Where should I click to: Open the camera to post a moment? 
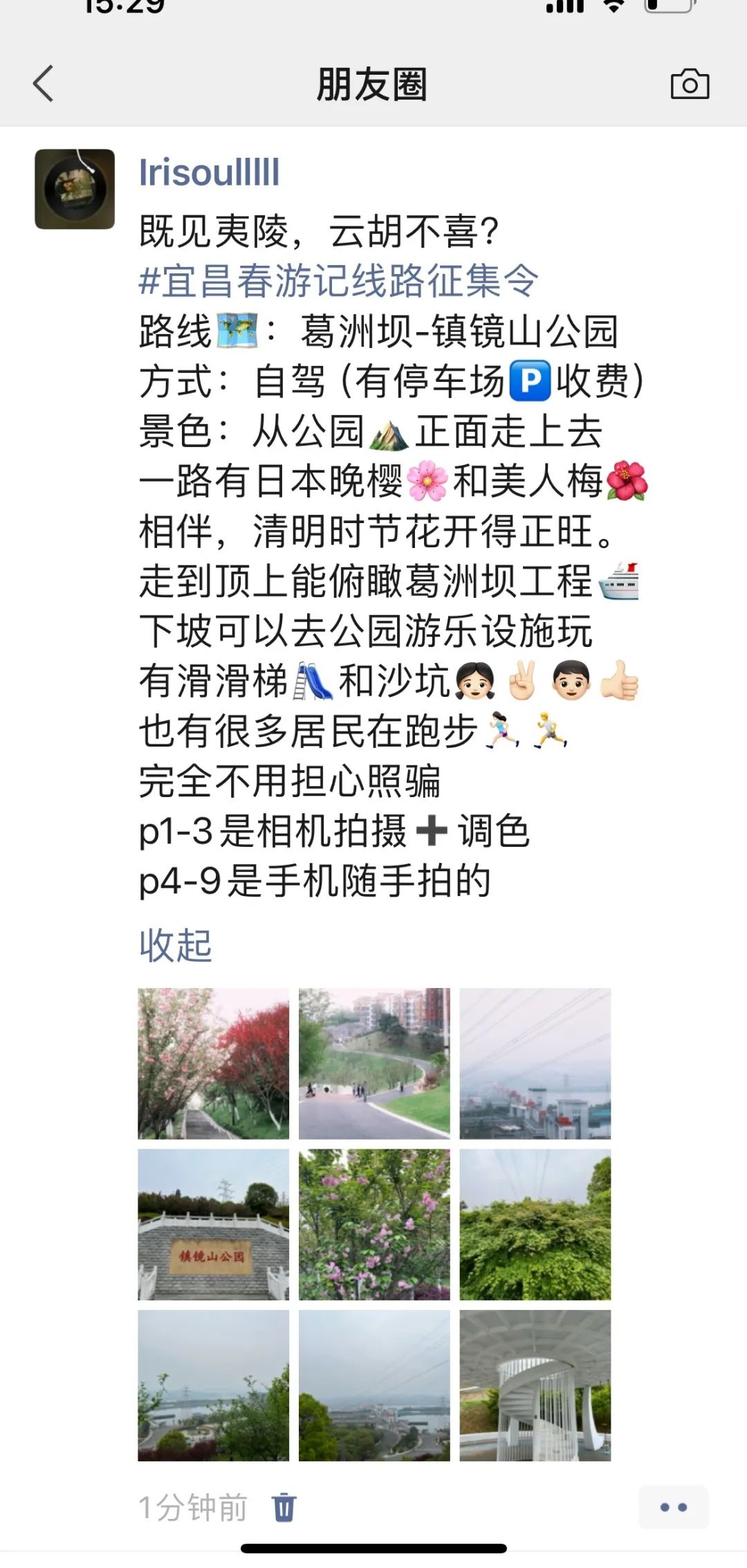(x=690, y=84)
